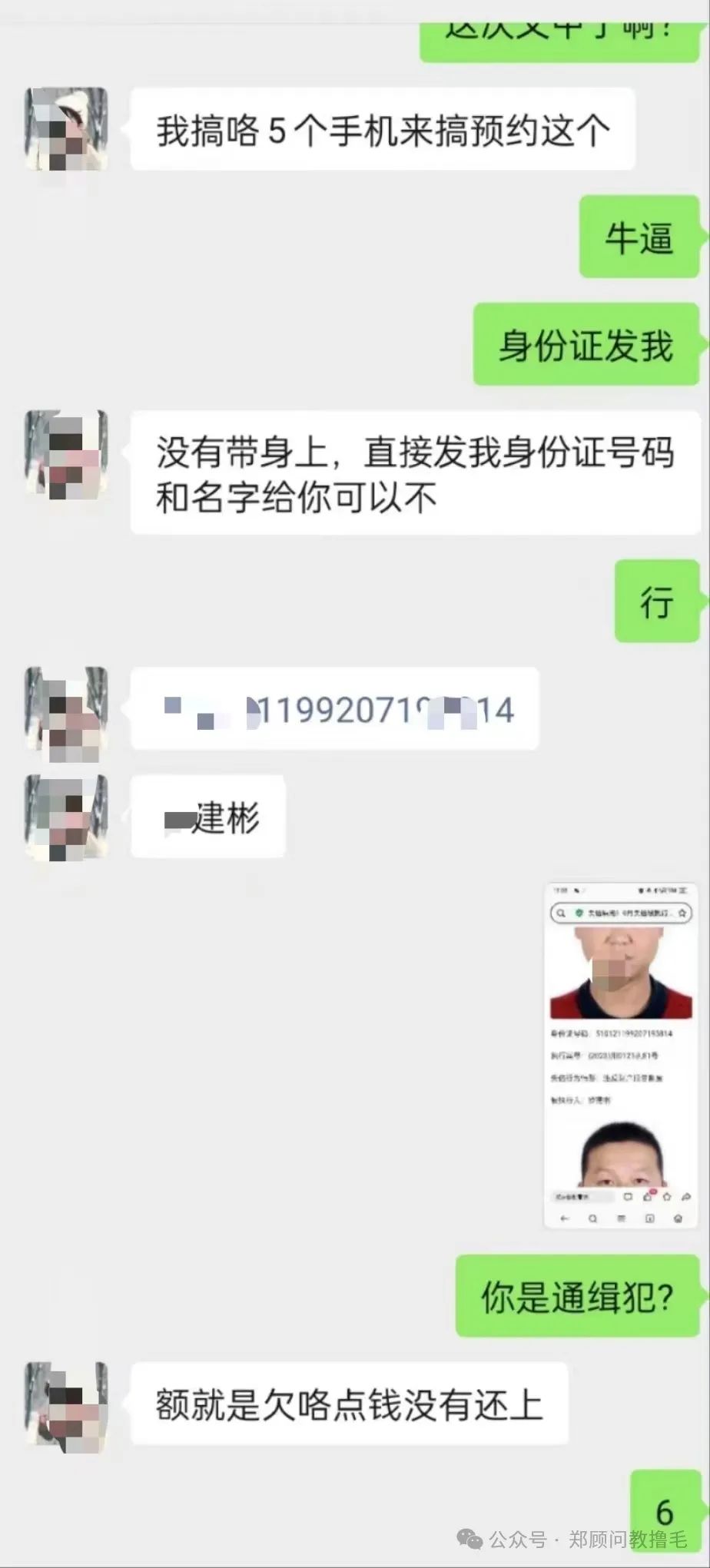Viewport: 710px width, 1568px height.
Task: Open the shared screenshot image in chat
Action: (619, 1055)
